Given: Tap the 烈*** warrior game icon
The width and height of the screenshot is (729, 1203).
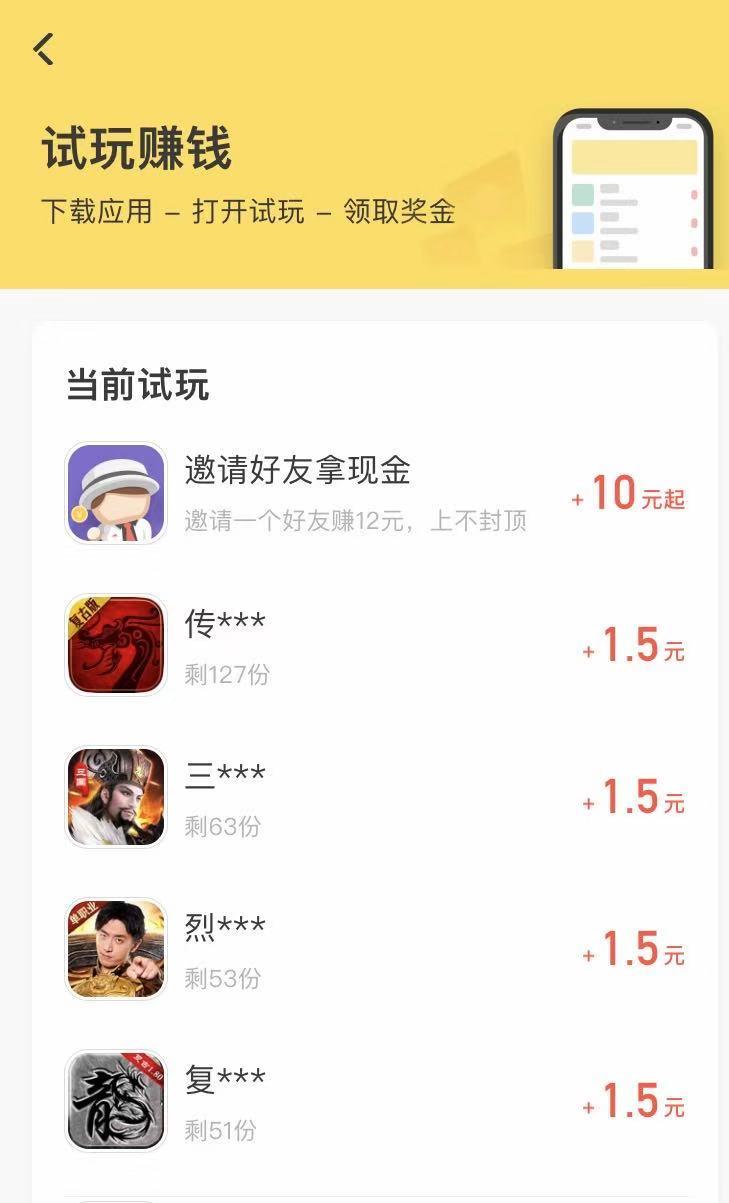Looking at the screenshot, I should click(x=115, y=950).
